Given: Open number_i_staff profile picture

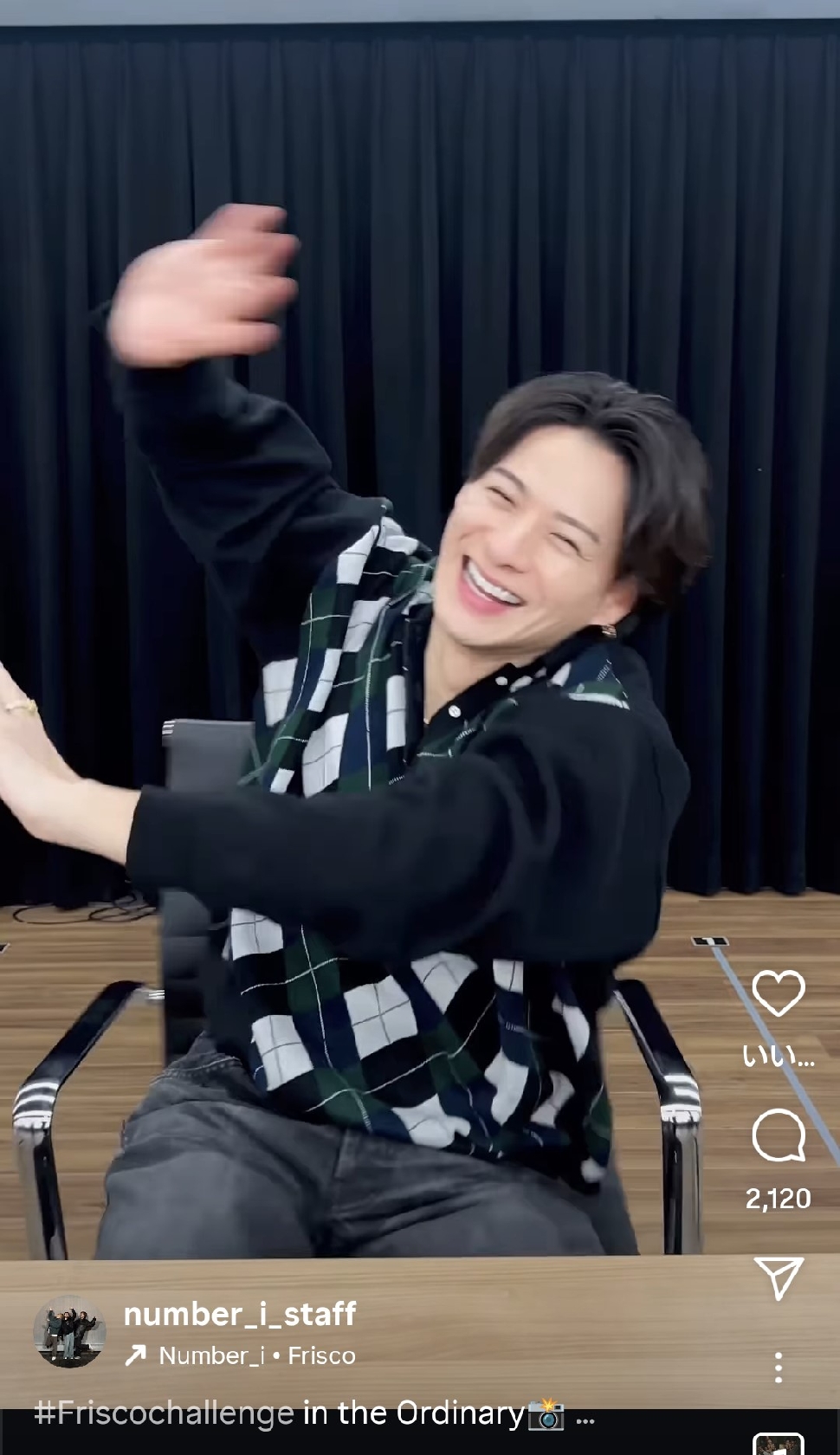Looking at the screenshot, I should point(69,1332).
